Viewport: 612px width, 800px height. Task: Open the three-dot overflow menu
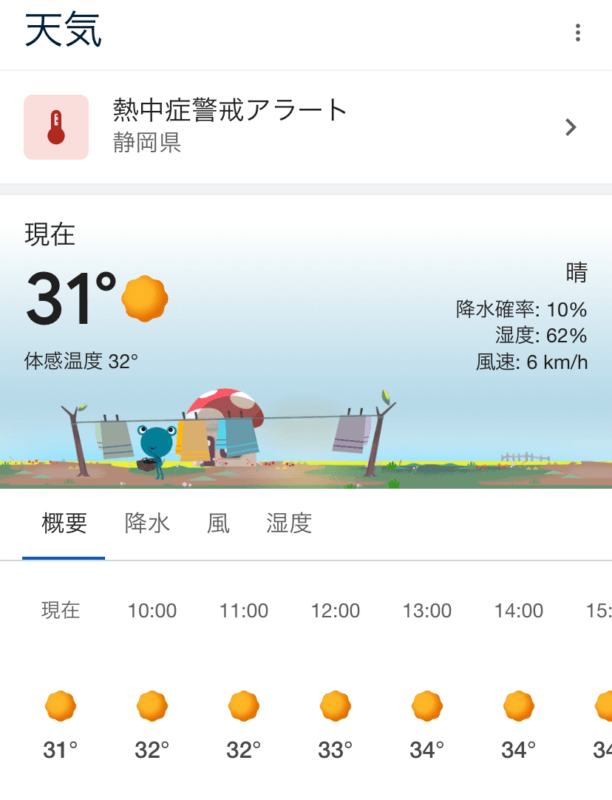577,33
